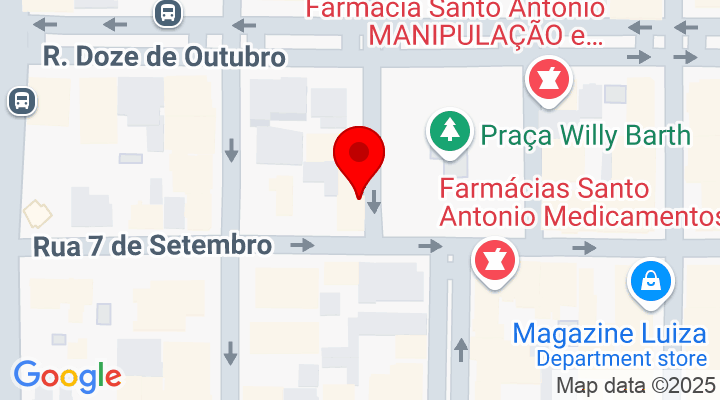
Task: Open the bus stop icon at the left edge
Action: pos(20,100)
